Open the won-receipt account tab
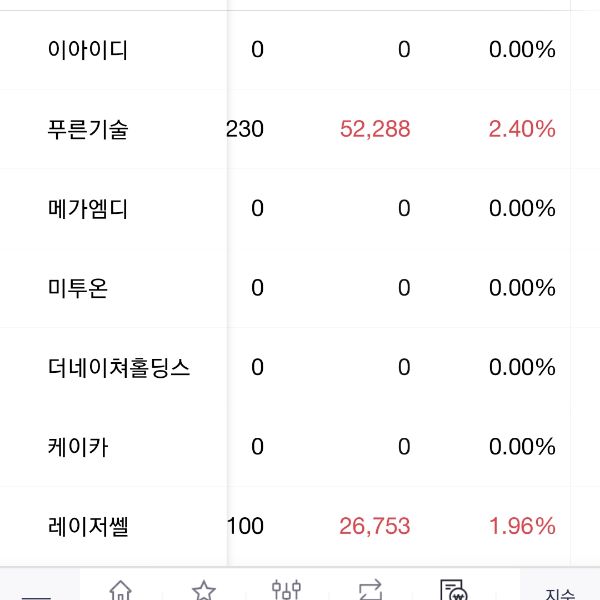Screen dimensions: 600x600 (454, 590)
